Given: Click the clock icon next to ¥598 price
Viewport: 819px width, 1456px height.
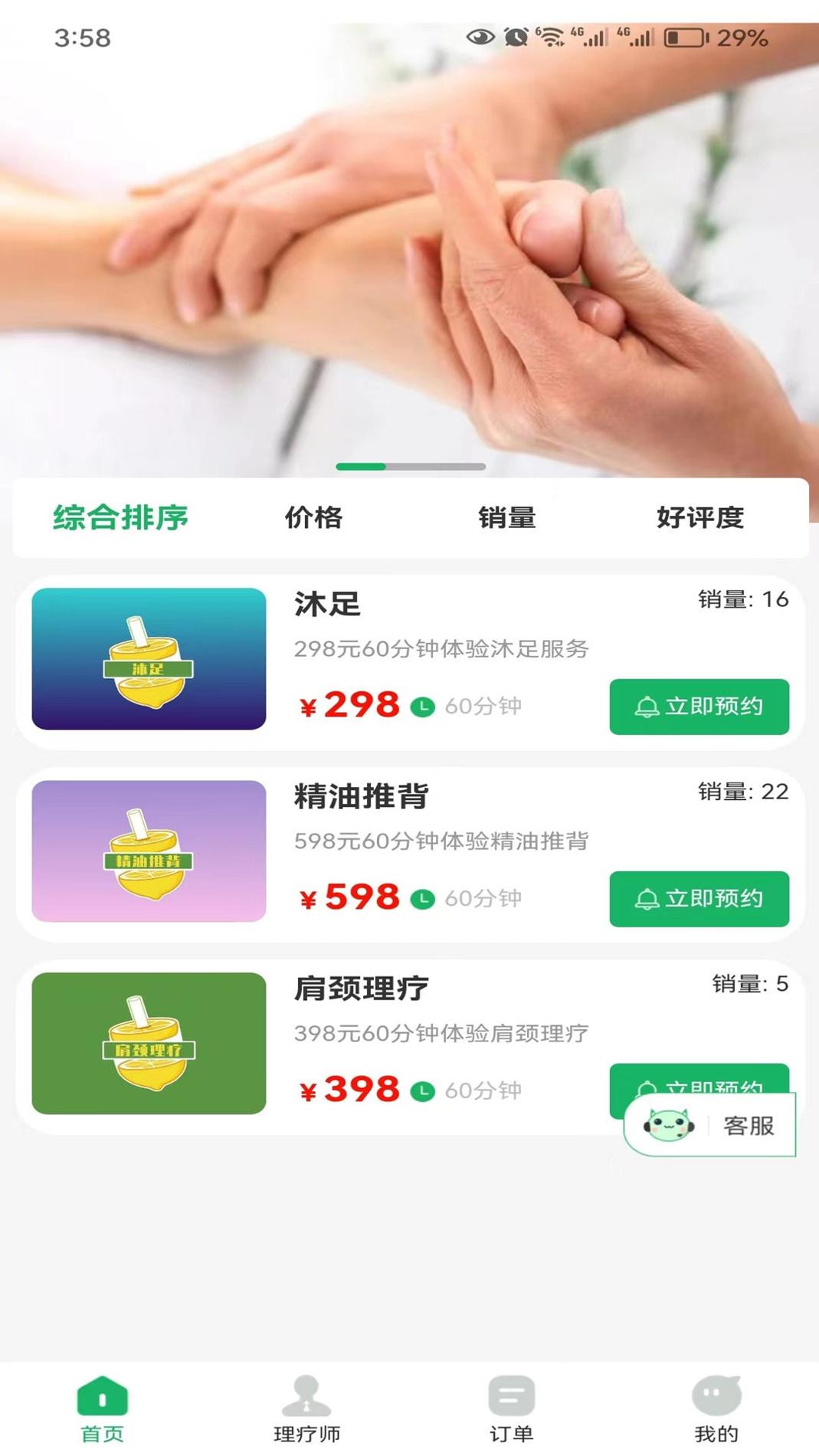Looking at the screenshot, I should [423, 899].
